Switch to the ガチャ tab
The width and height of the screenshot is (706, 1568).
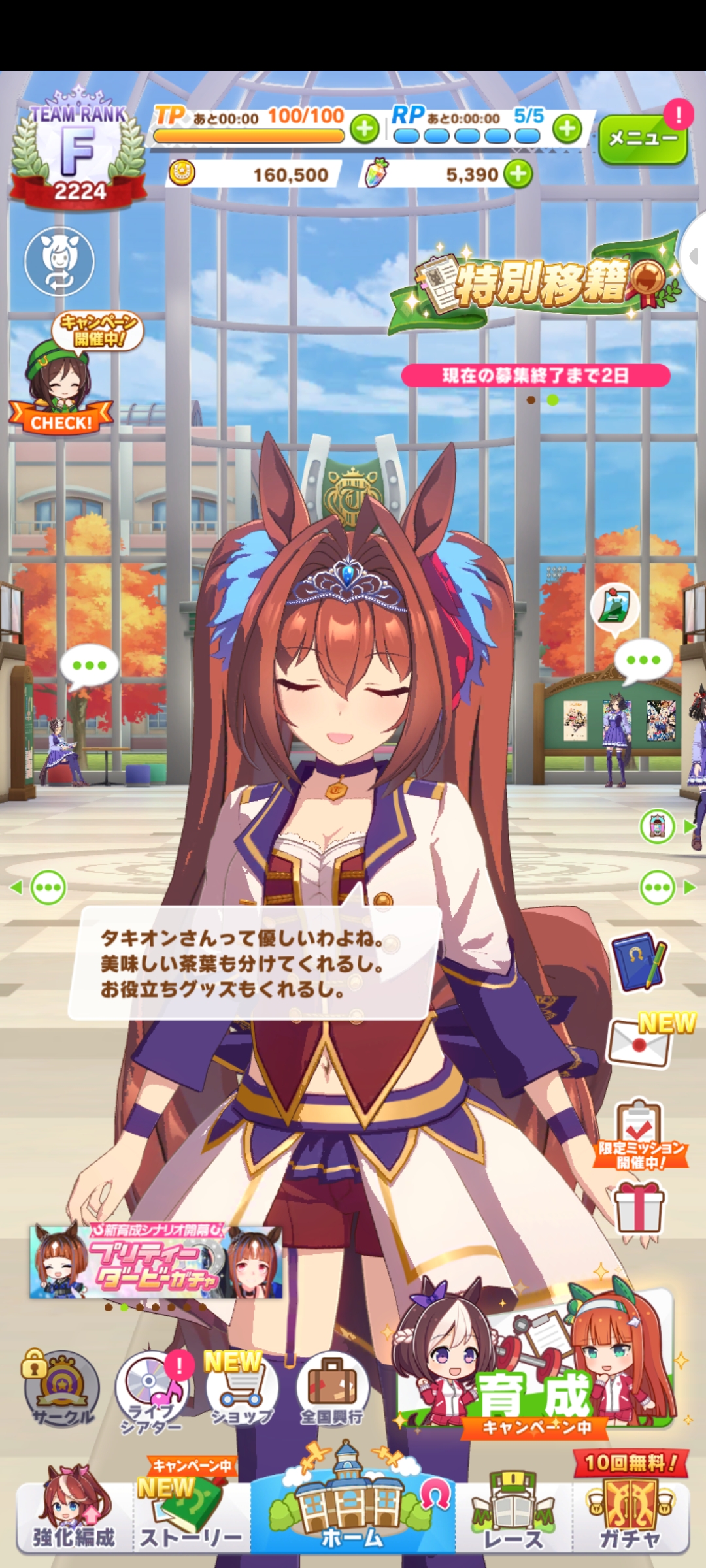coord(631,1516)
